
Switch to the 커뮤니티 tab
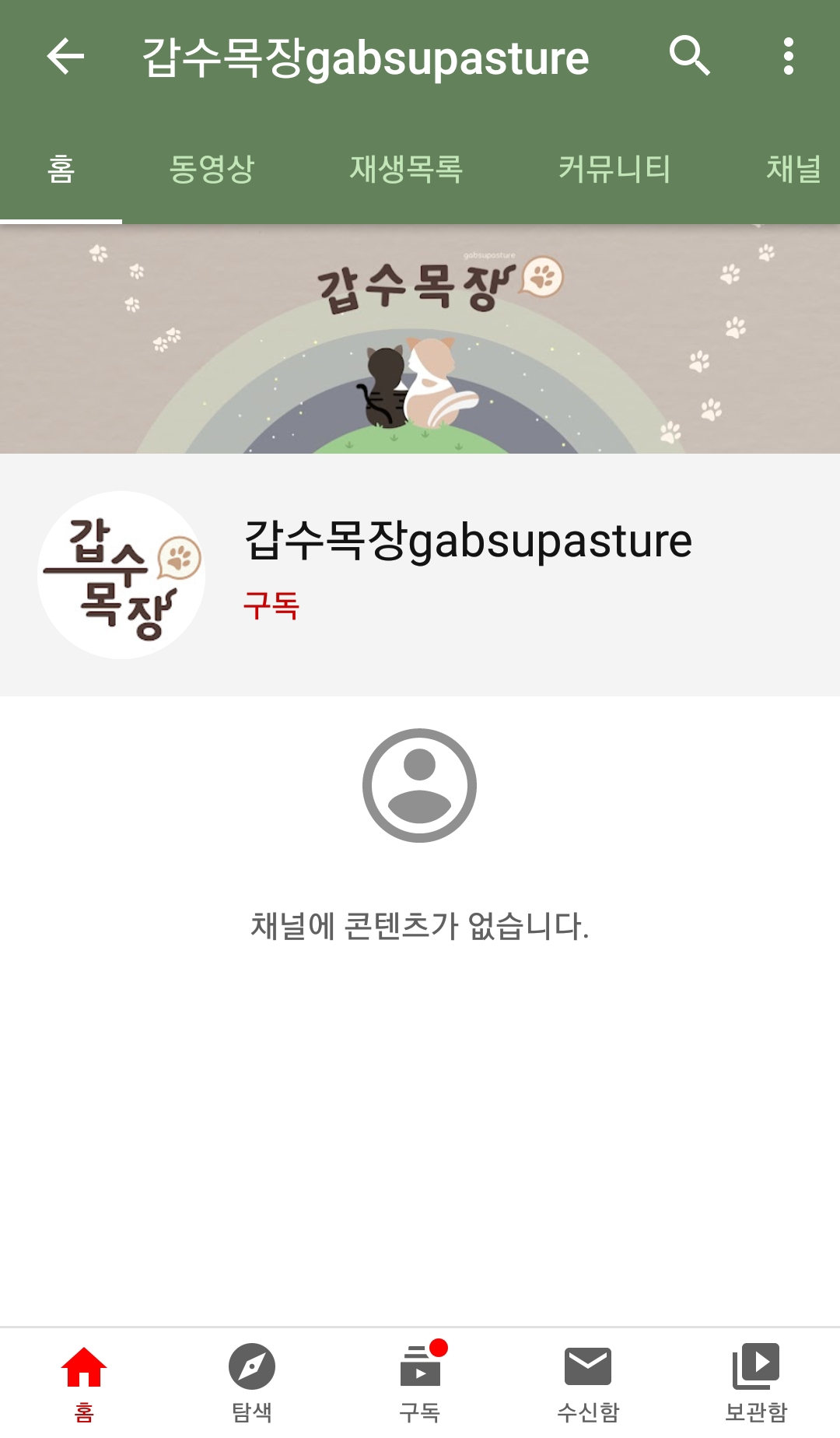(614, 169)
